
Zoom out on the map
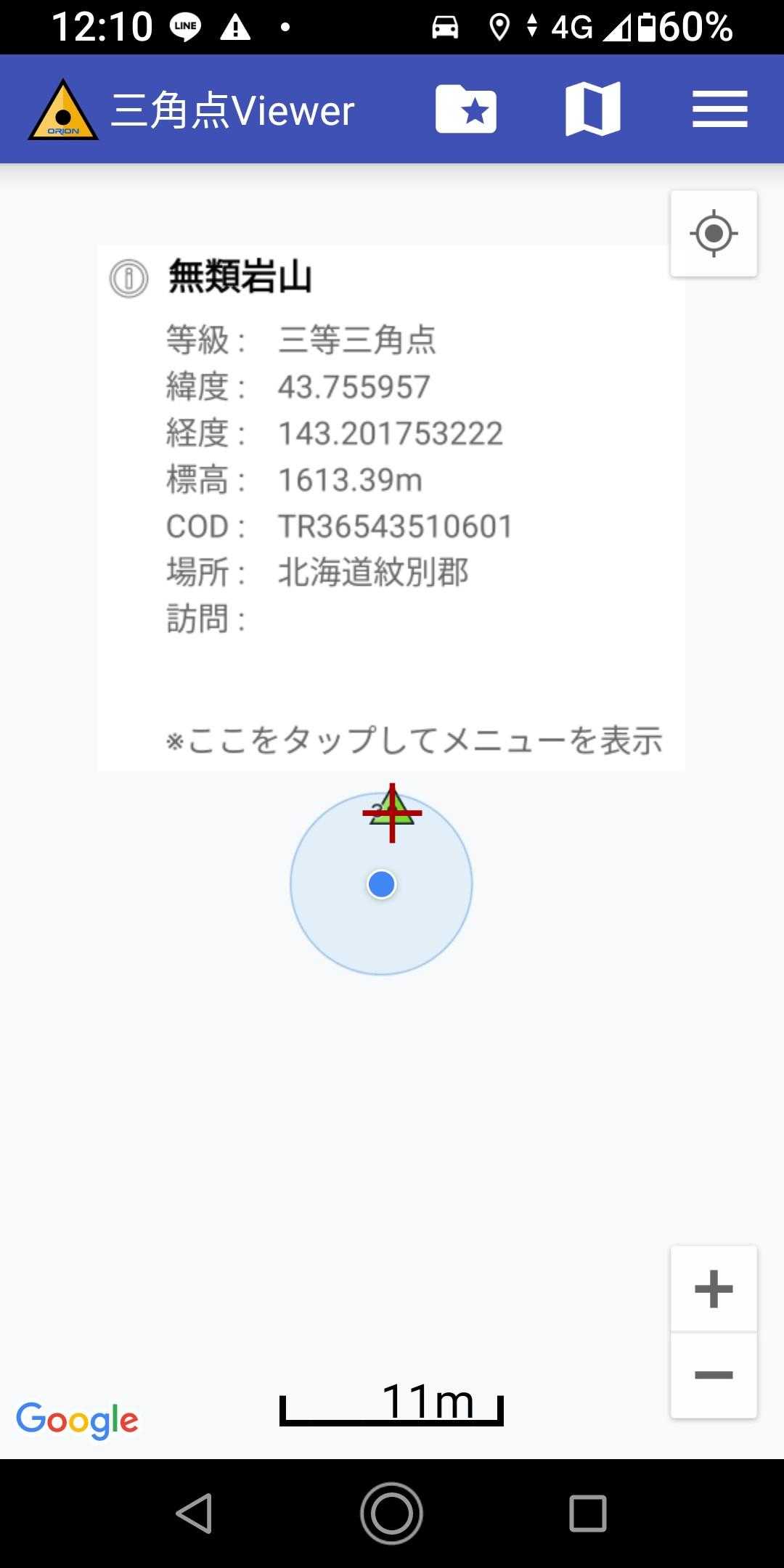coord(714,1375)
